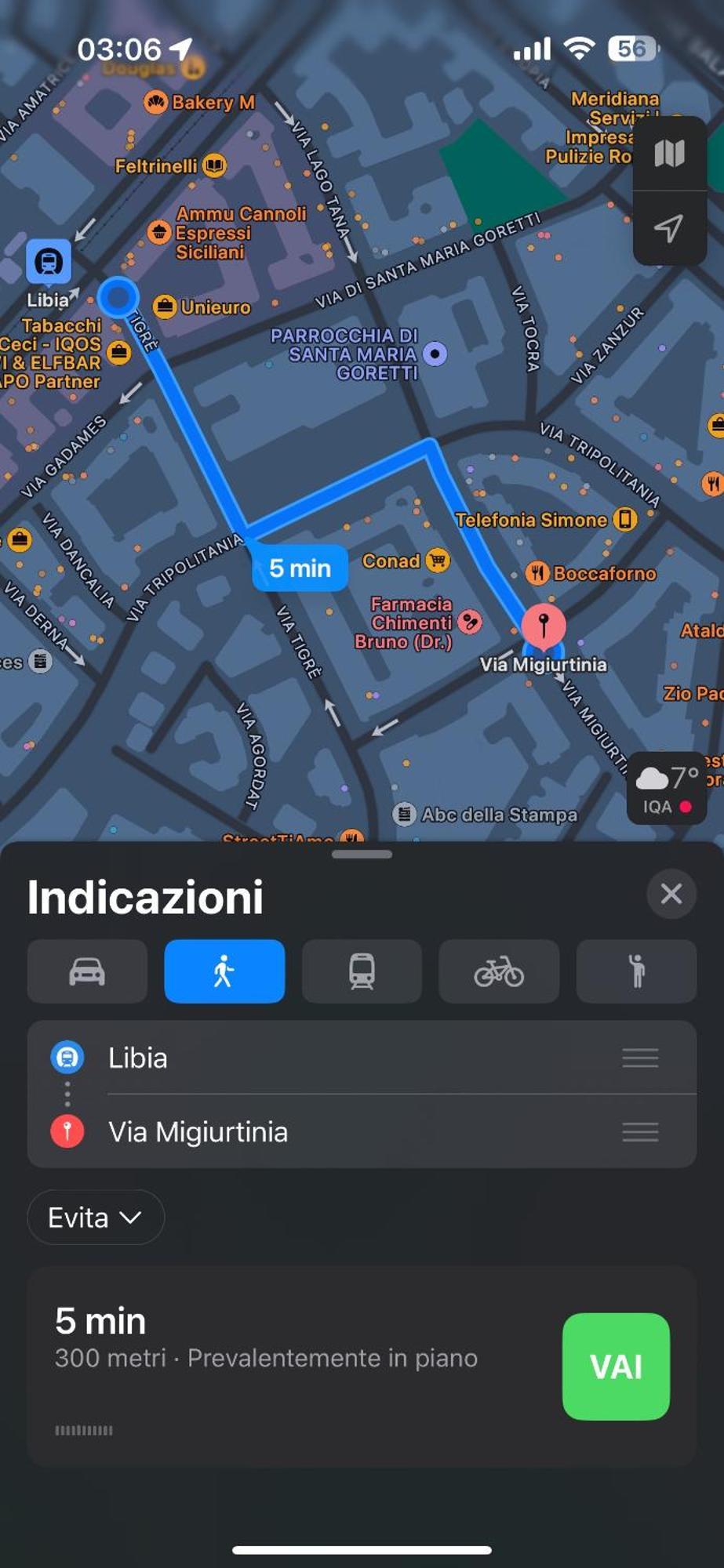Start navigation with the VAI button

616,1367
